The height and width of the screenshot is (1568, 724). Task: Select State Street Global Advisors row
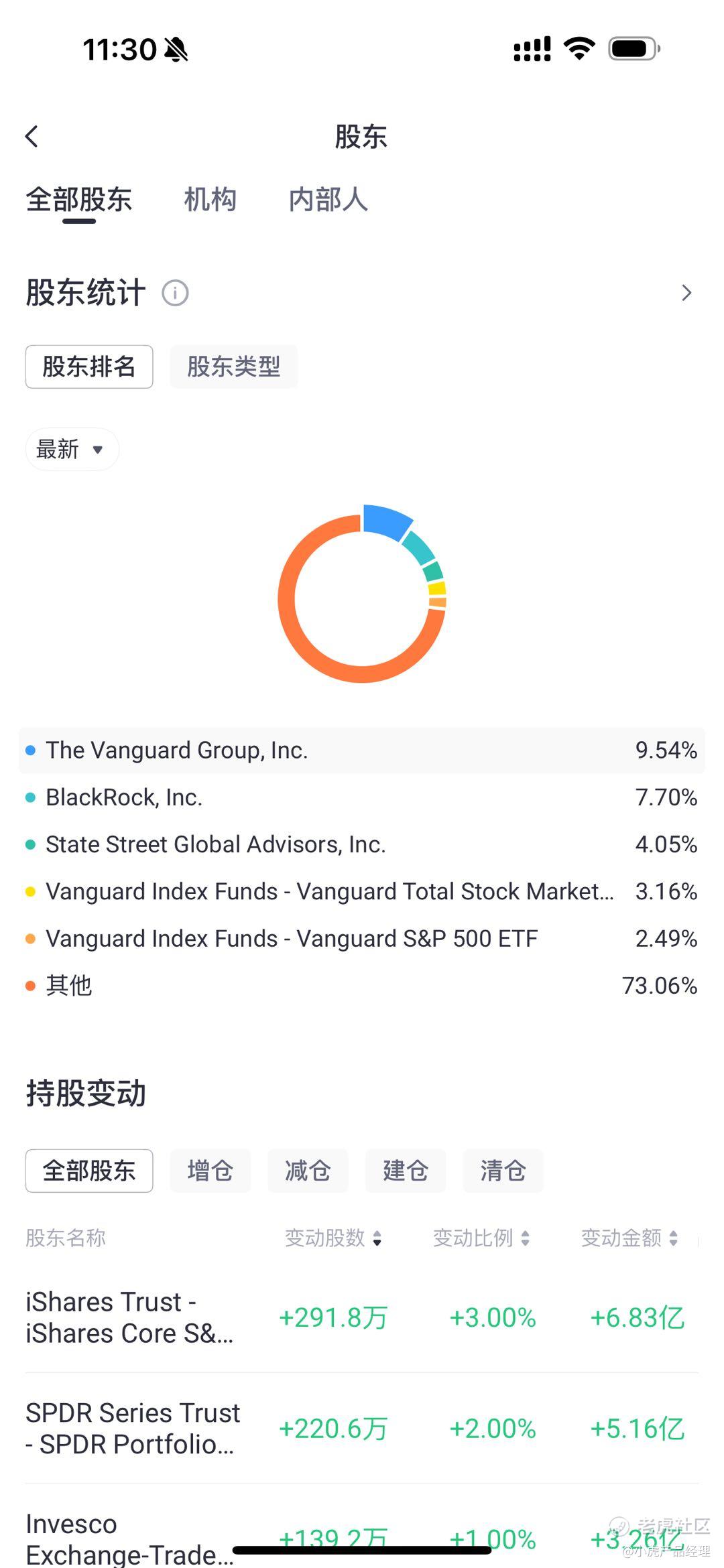[362, 844]
